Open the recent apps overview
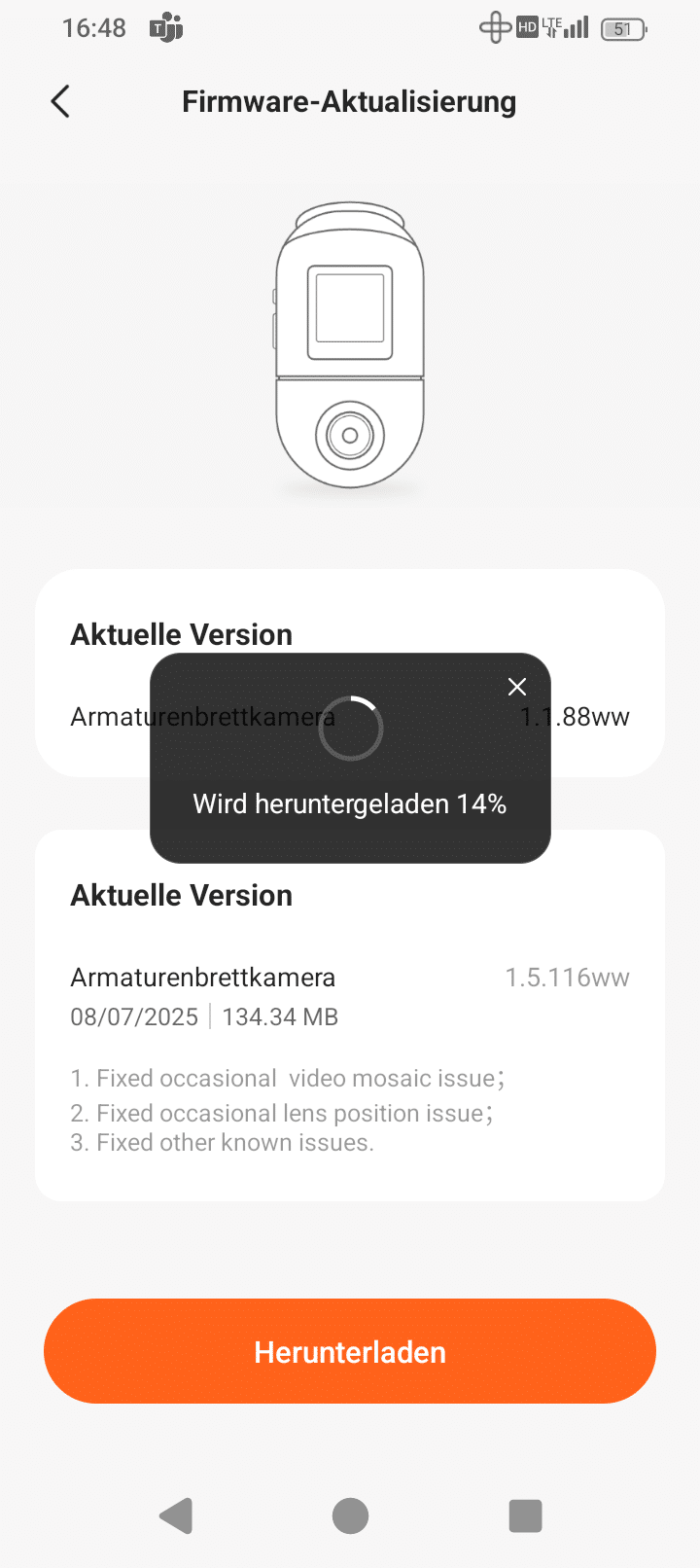 525,1515
